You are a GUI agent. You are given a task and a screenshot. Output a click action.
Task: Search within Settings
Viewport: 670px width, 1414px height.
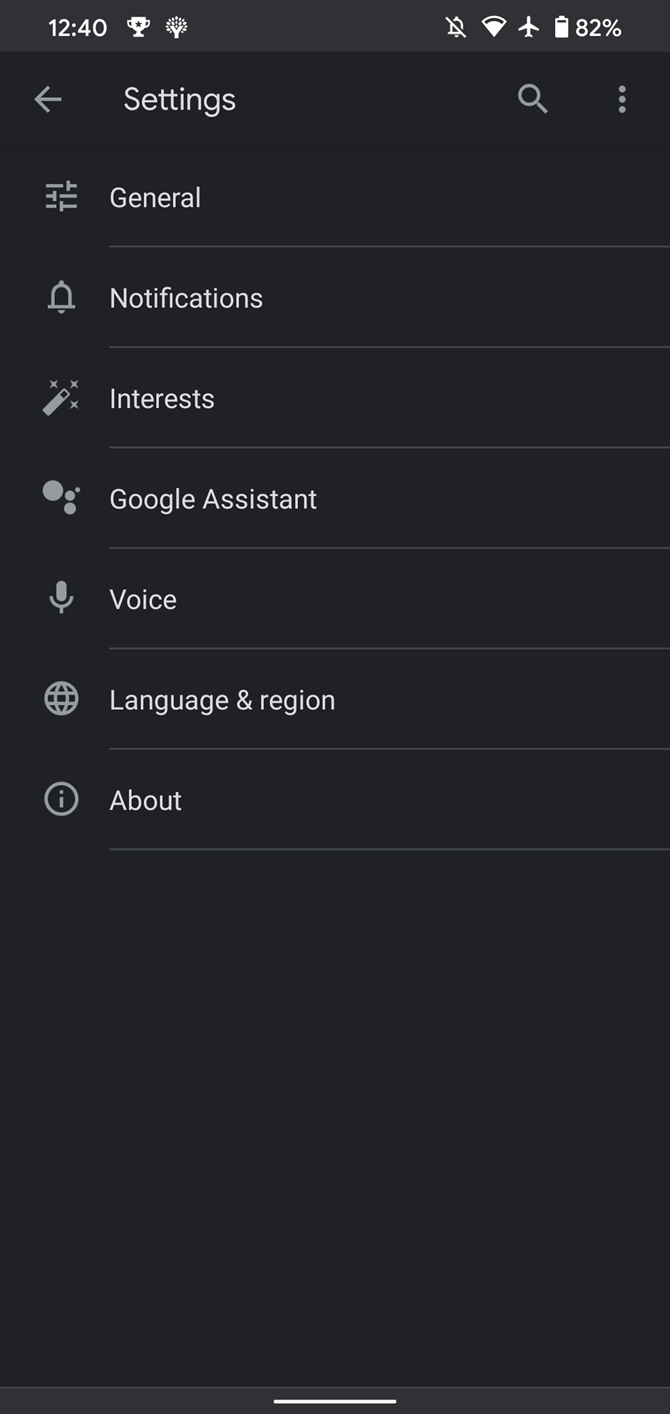coord(532,99)
